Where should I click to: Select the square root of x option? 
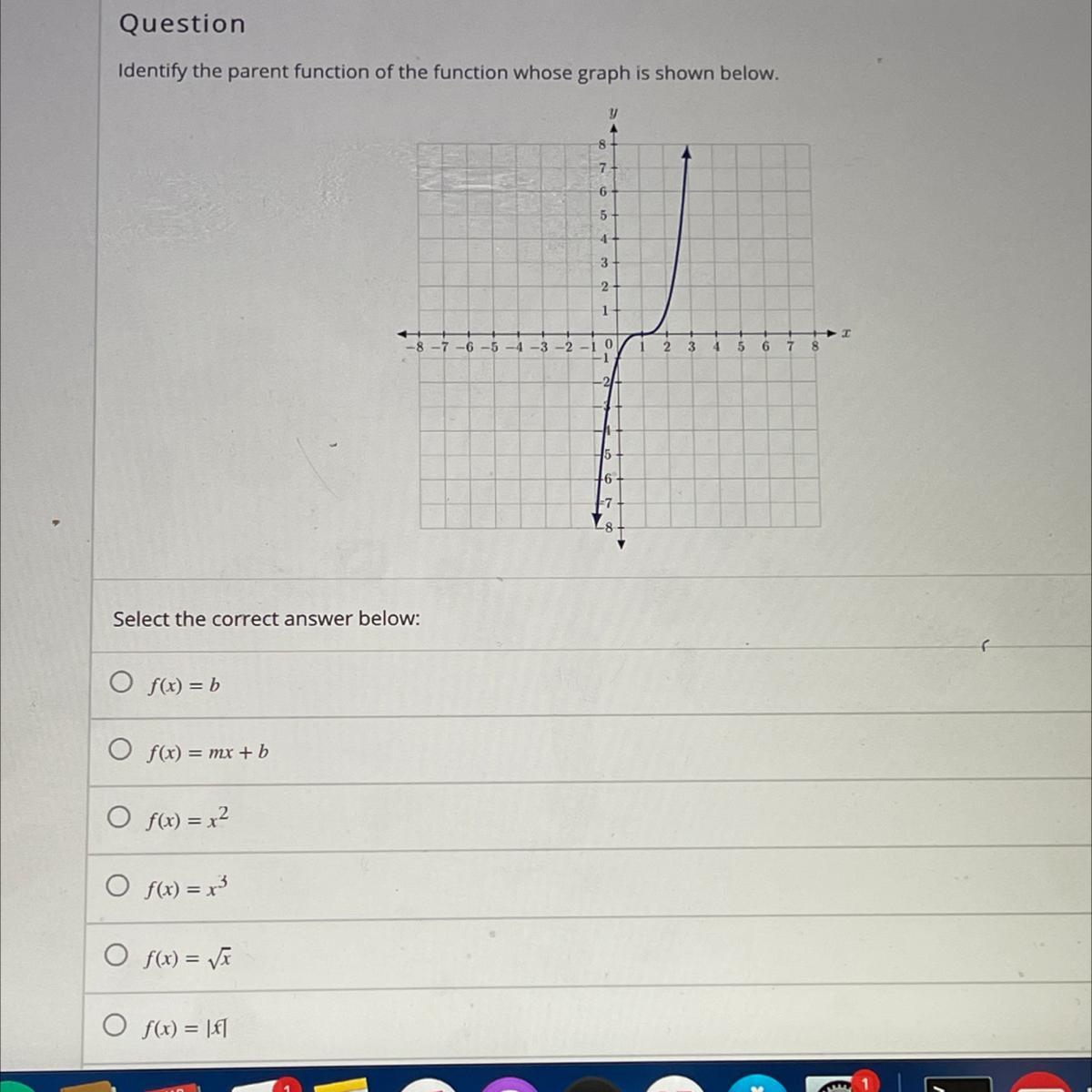pos(116,955)
